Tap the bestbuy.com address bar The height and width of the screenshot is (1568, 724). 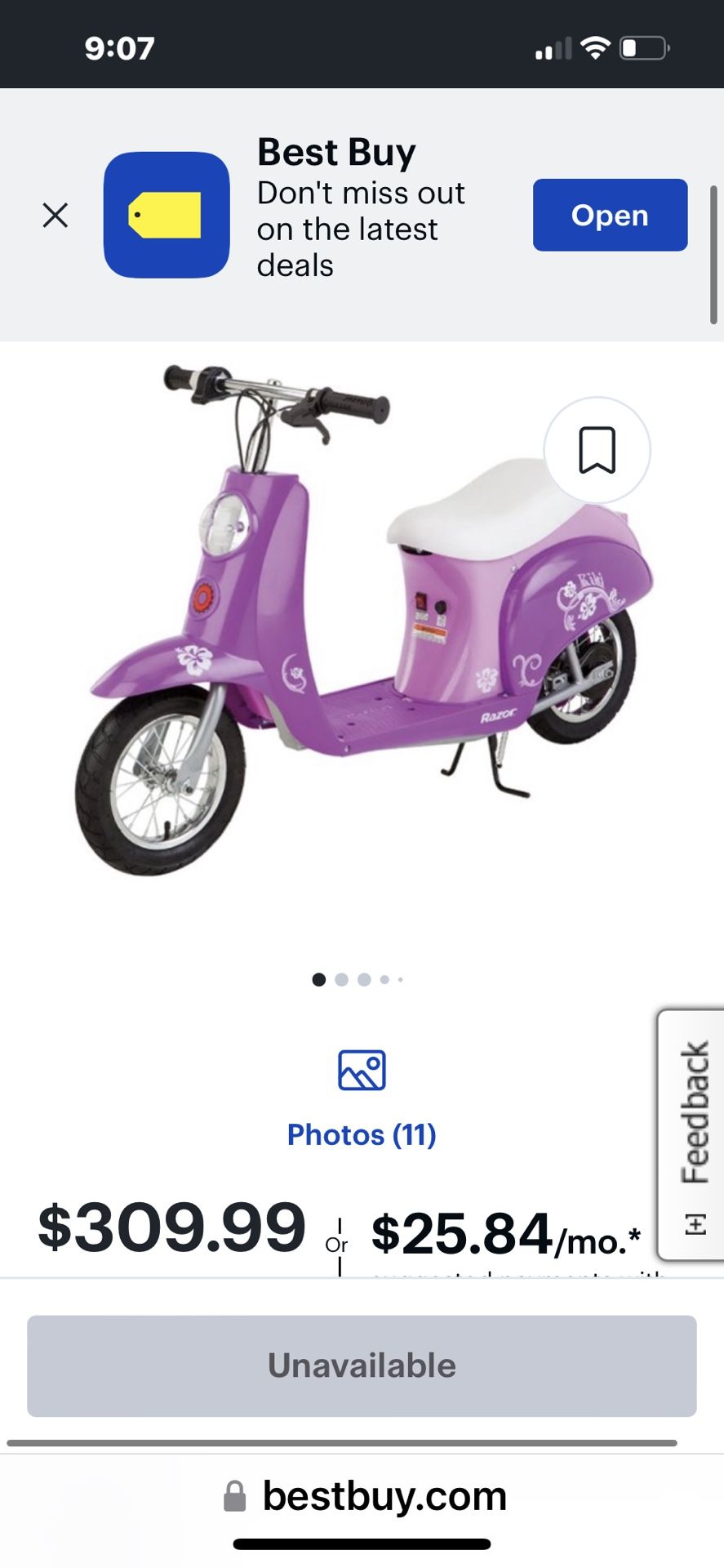click(x=363, y=1496)
